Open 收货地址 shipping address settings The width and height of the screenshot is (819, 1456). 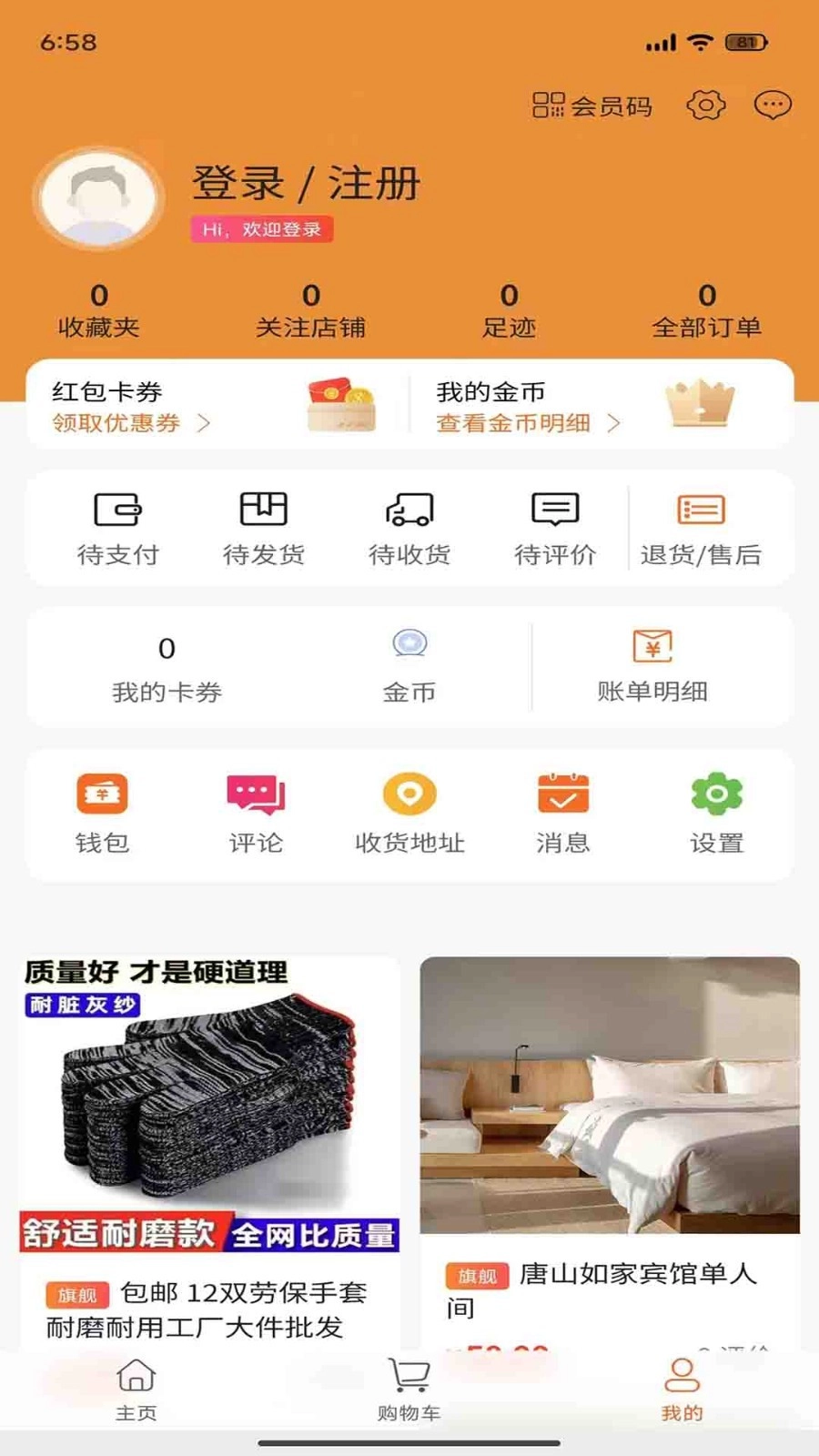pyautogui.click(x=409, y=814)
